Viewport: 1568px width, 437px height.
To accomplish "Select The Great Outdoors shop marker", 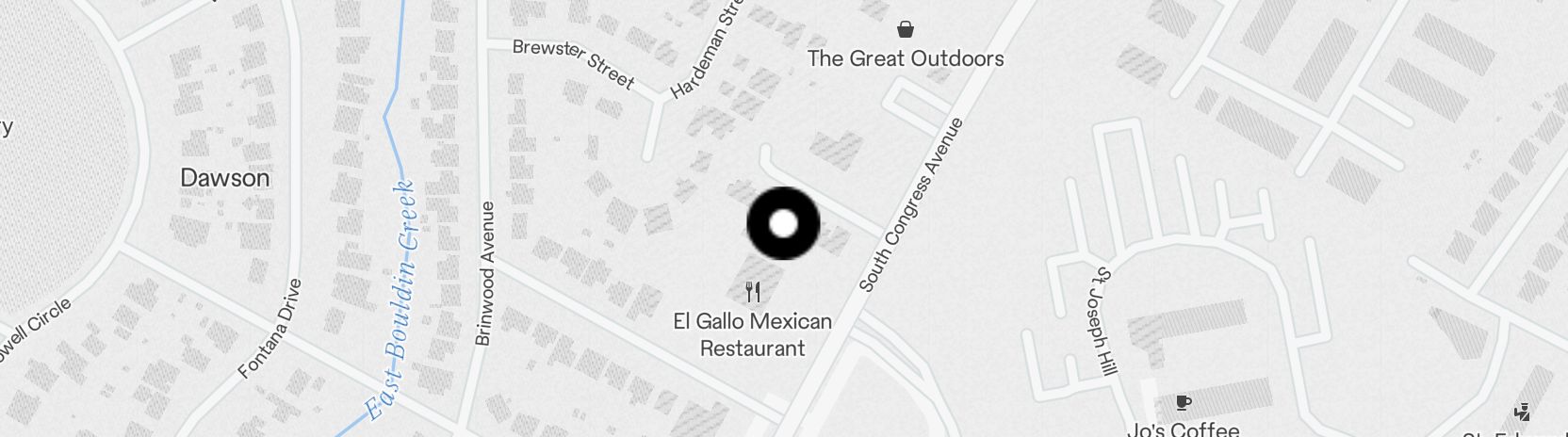I will [905, 30].
